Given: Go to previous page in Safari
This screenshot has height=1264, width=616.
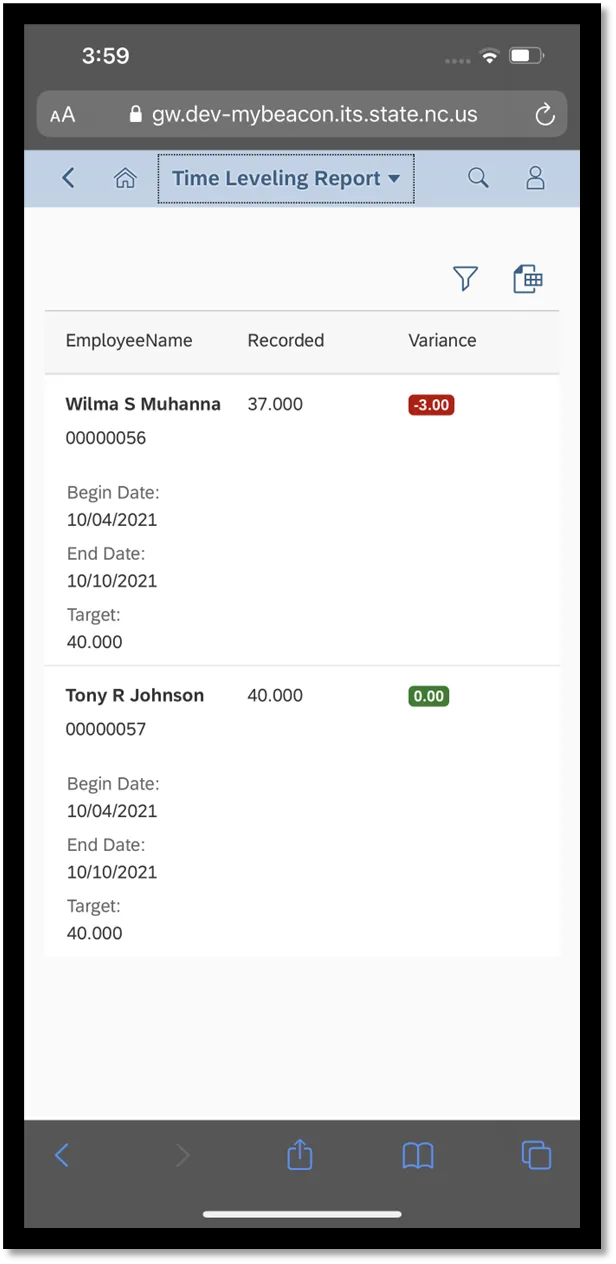Looking at the screenshot, I should [62, 1156].
